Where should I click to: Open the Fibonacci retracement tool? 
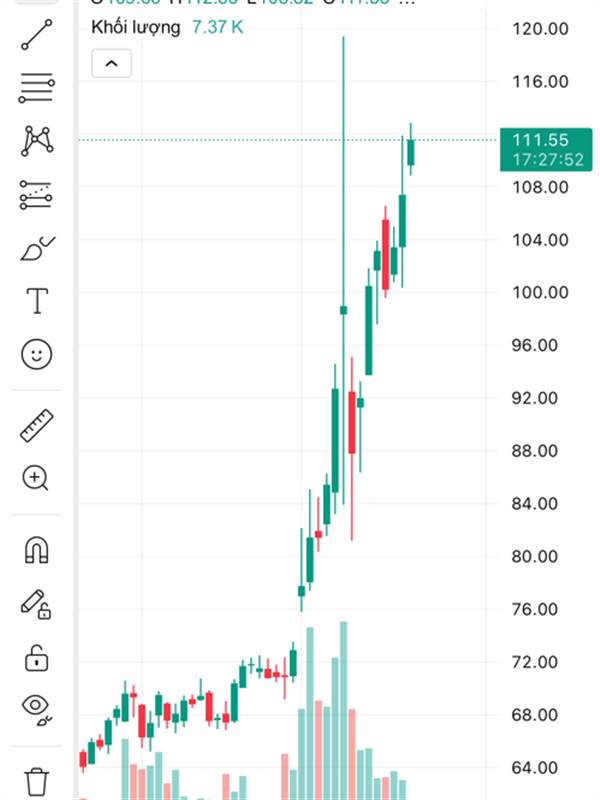click(37, 88)
